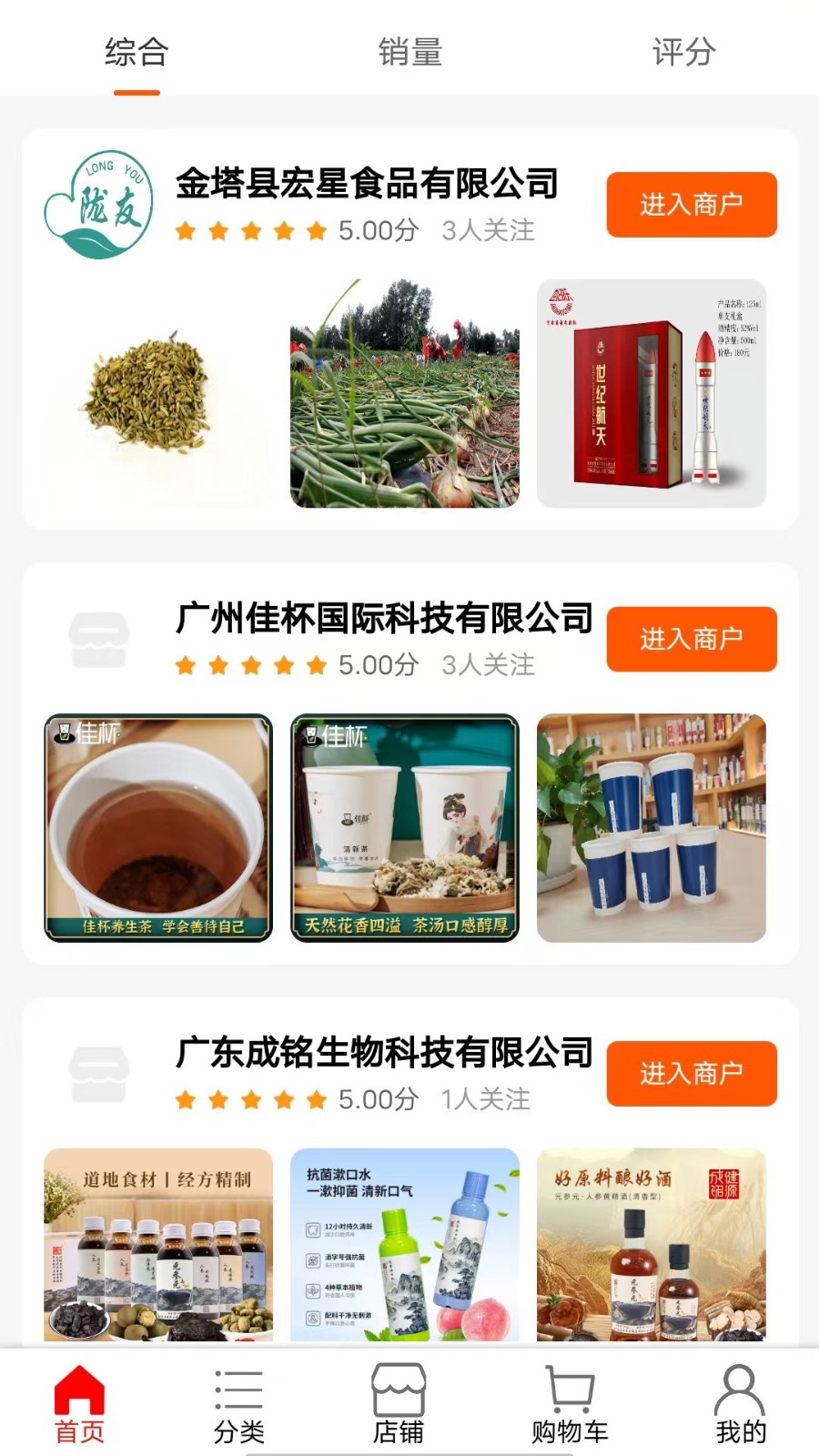Click 进入商户 for 广东成铭生物科技有限公司

tap(691, 1074)
